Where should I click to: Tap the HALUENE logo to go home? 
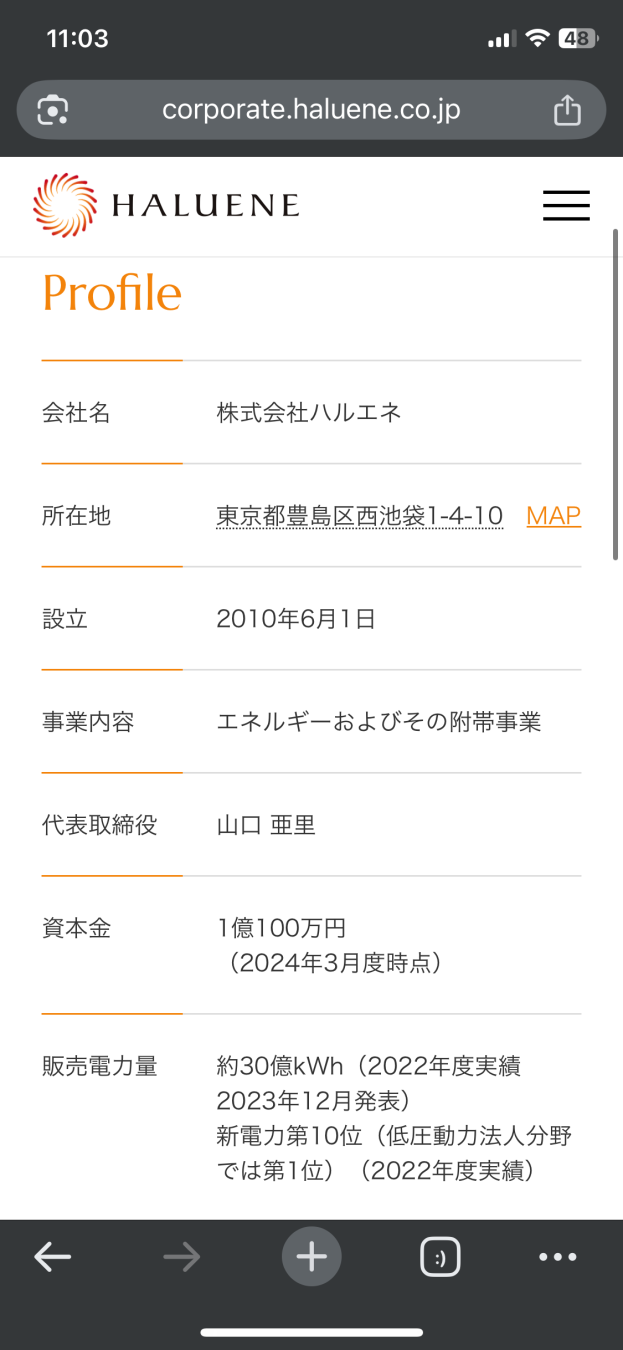pos(166,205)
